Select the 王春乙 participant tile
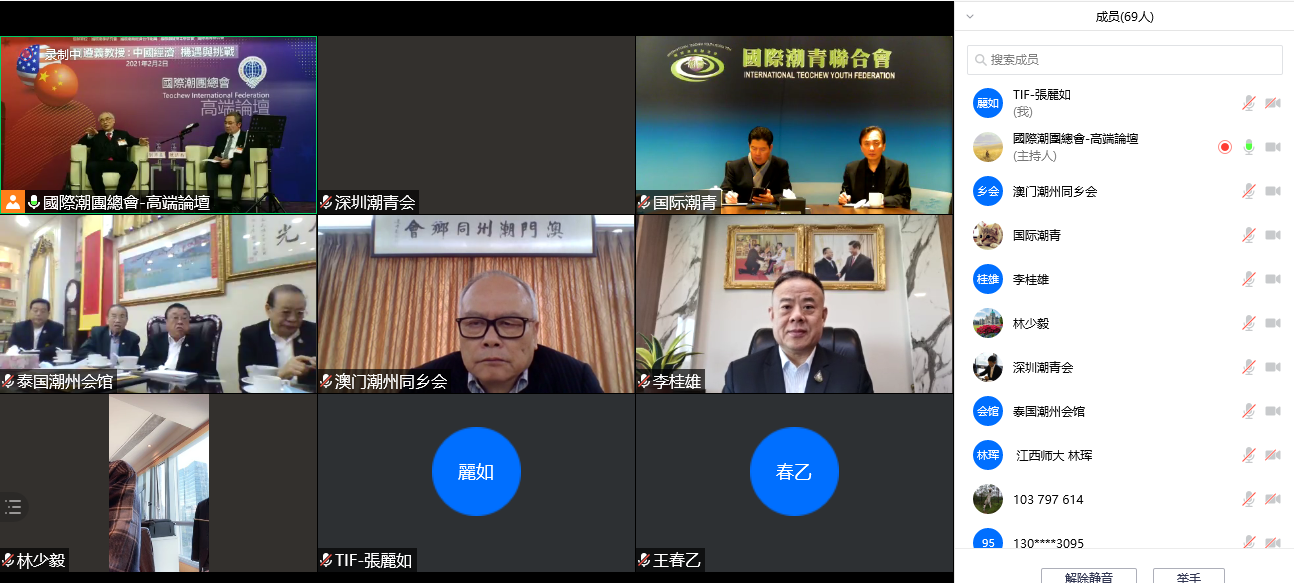Screen dimensions: 1294x583 tap(794, 482)
